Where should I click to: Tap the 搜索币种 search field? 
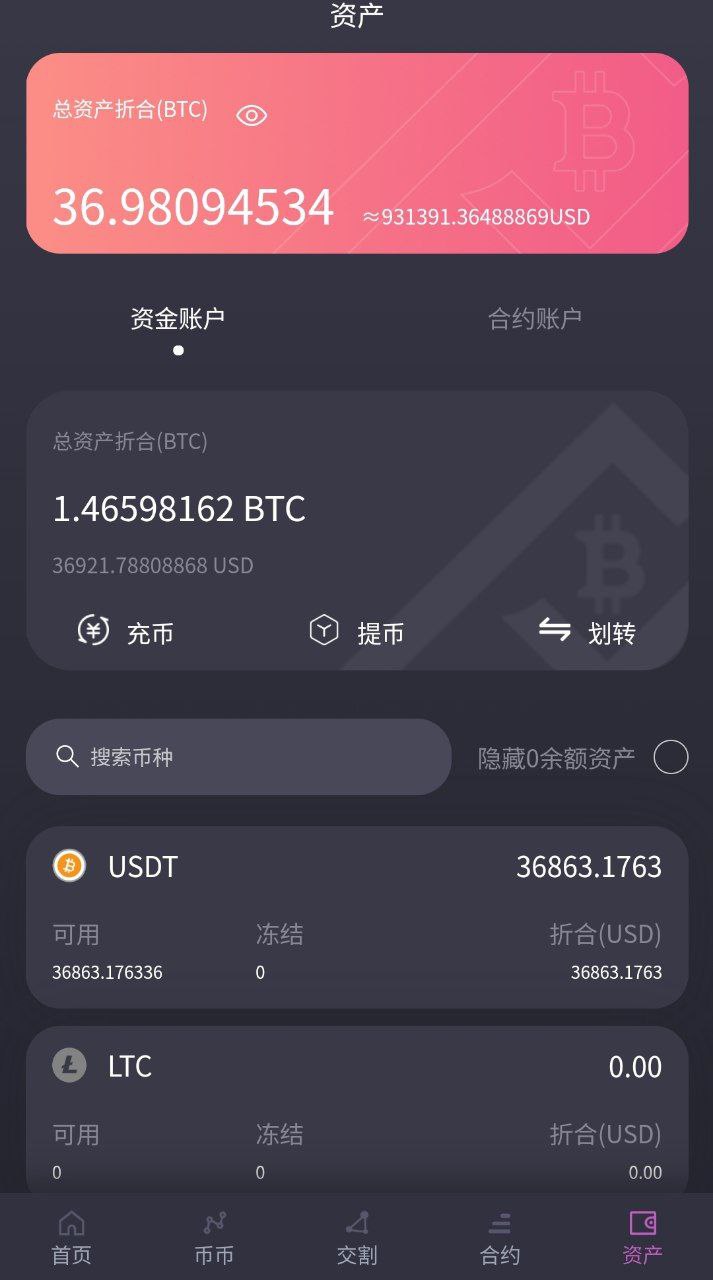coord(239,757)
